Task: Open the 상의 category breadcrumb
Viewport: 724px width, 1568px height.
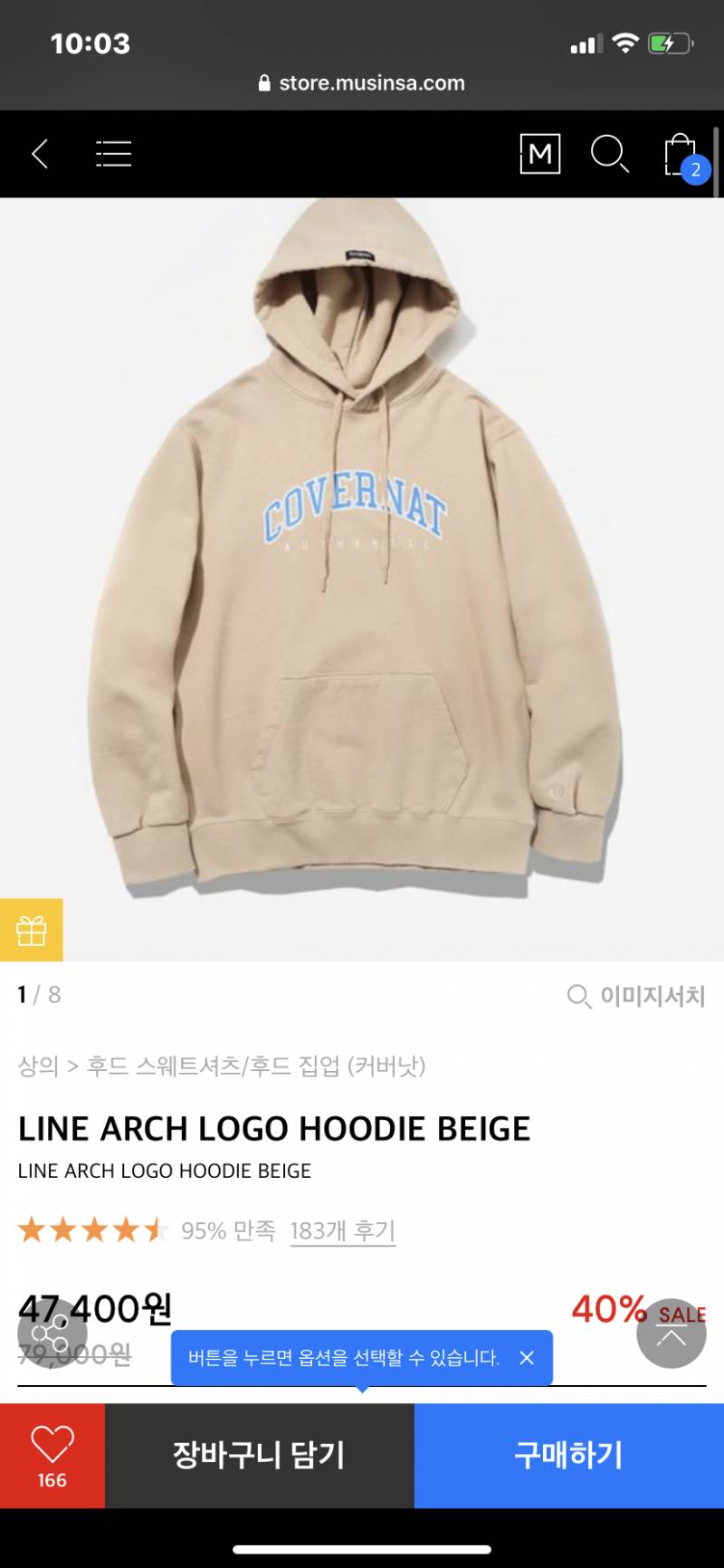Action: click(38, 1066)
